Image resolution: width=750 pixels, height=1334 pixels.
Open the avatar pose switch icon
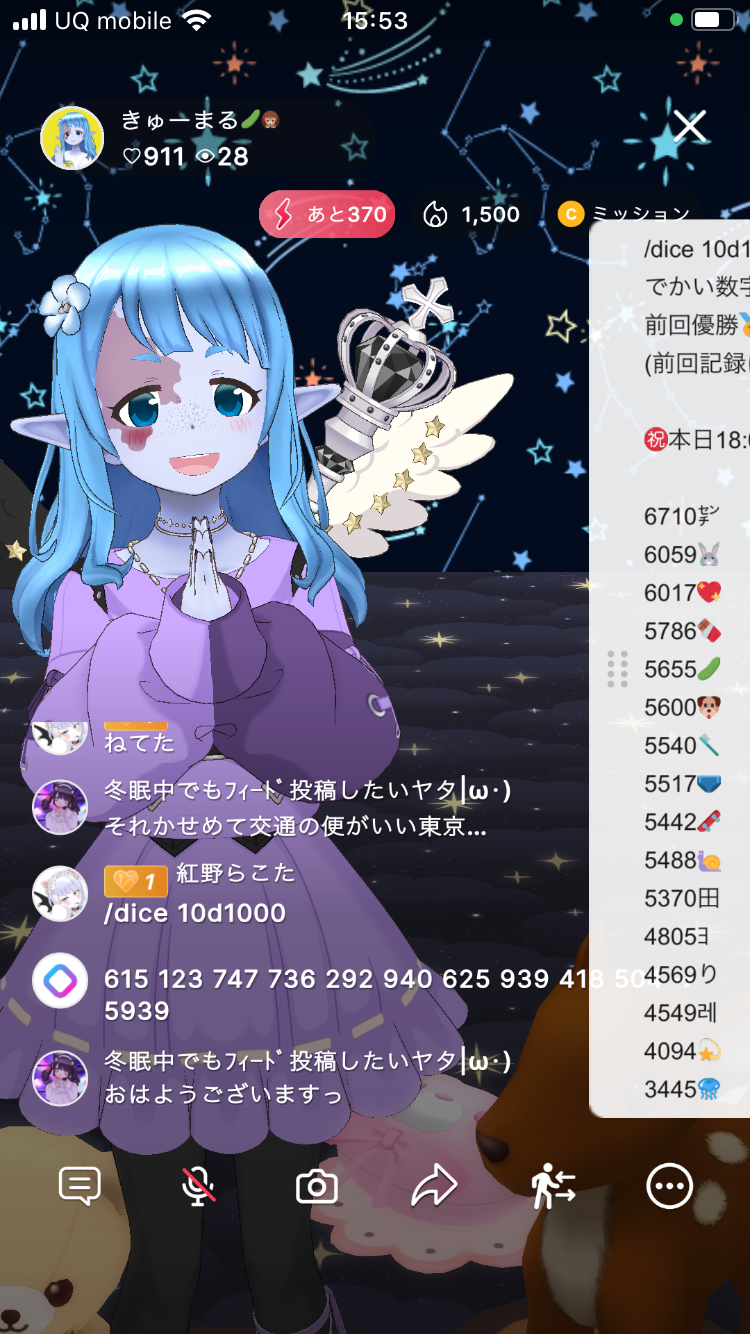[x=552, y=1187]
